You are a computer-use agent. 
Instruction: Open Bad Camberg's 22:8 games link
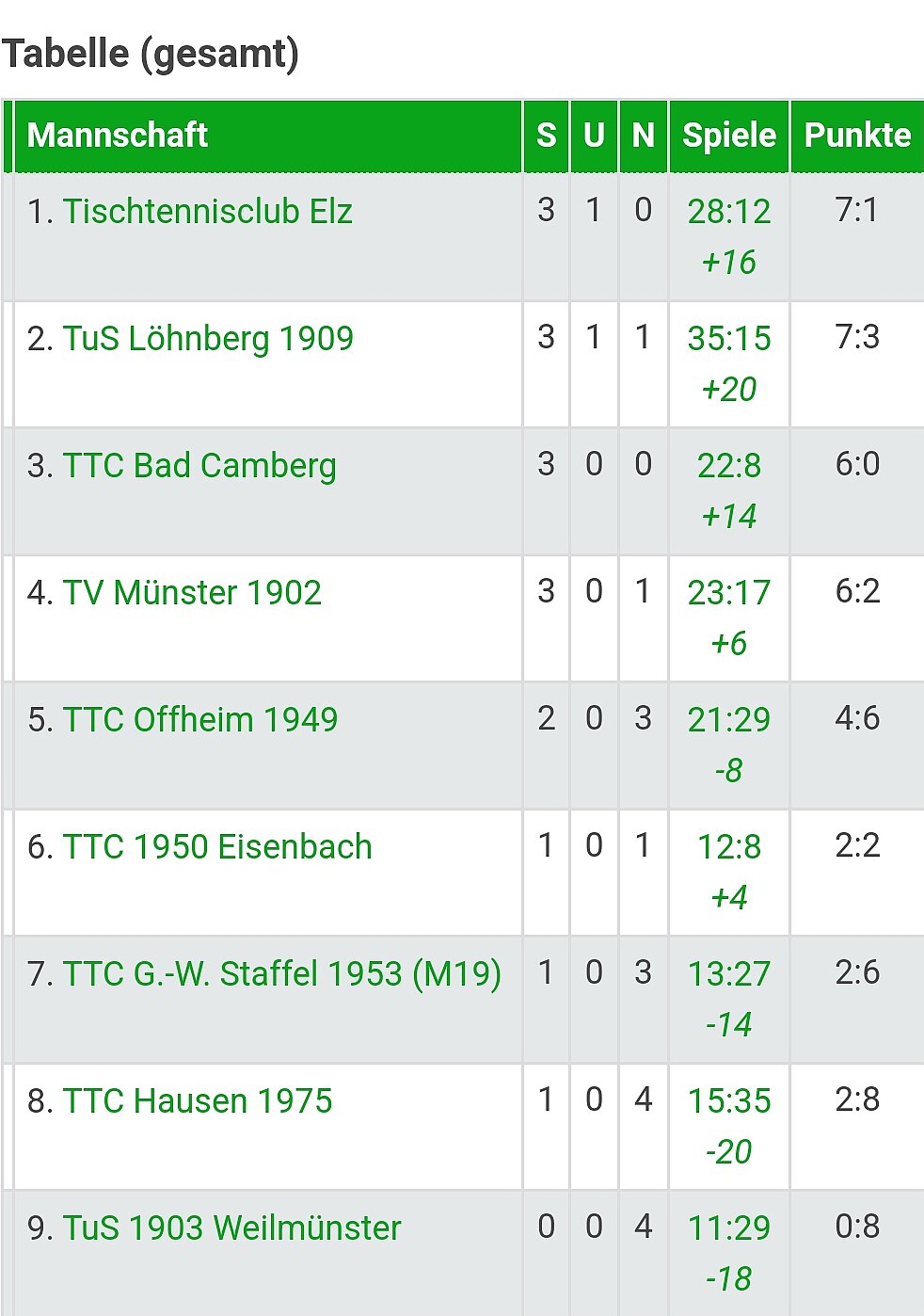tap(728, 466)
